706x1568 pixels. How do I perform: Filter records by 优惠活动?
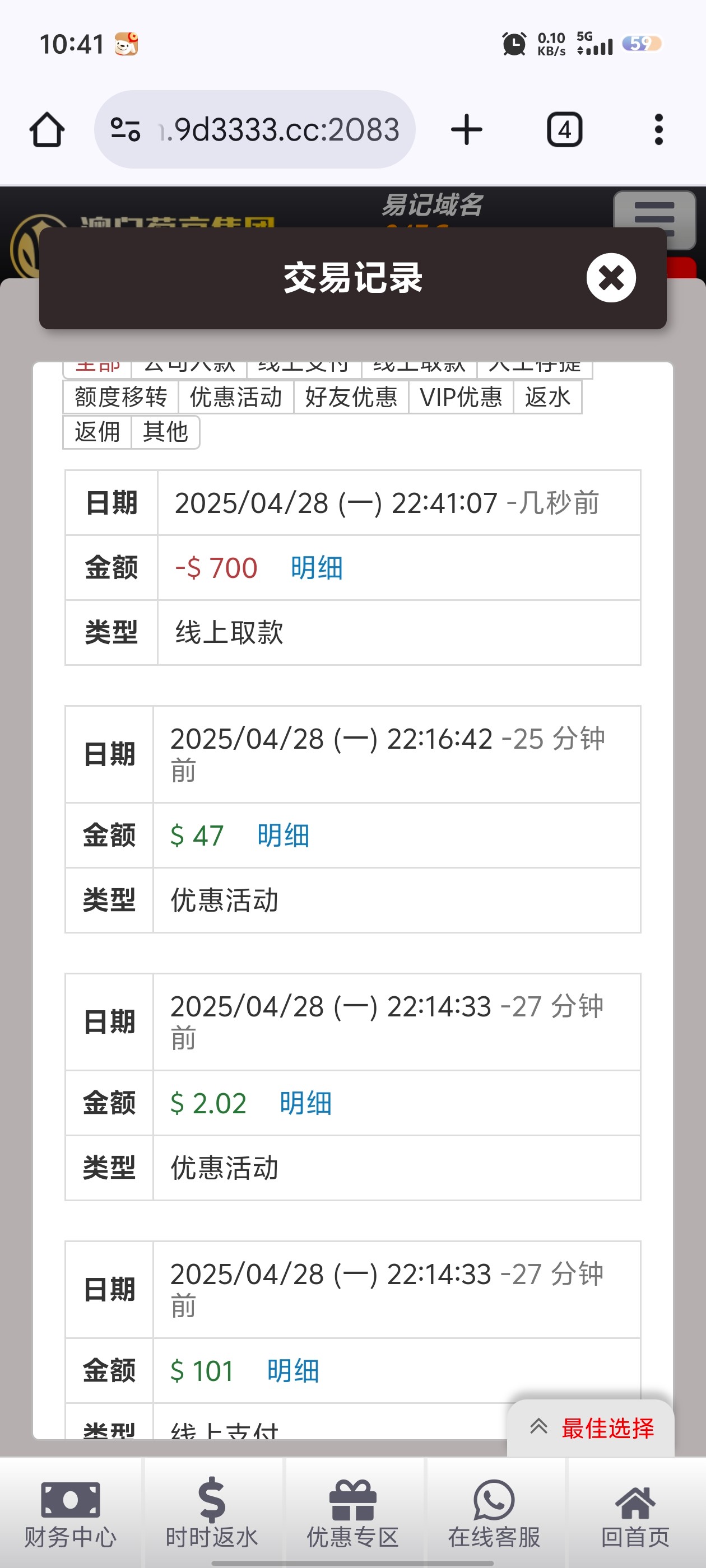coord(236,398)
